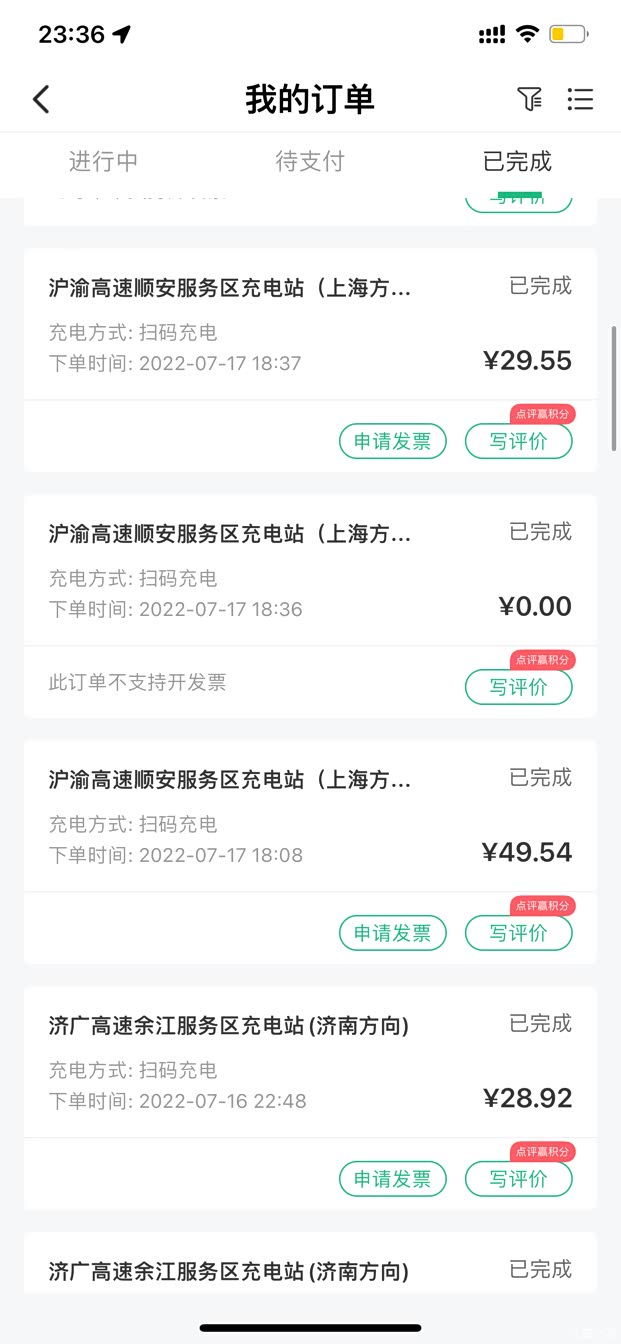Select the 已完成 tab
The height and width of the screenshot is (1344, 621).
(517, 161)
